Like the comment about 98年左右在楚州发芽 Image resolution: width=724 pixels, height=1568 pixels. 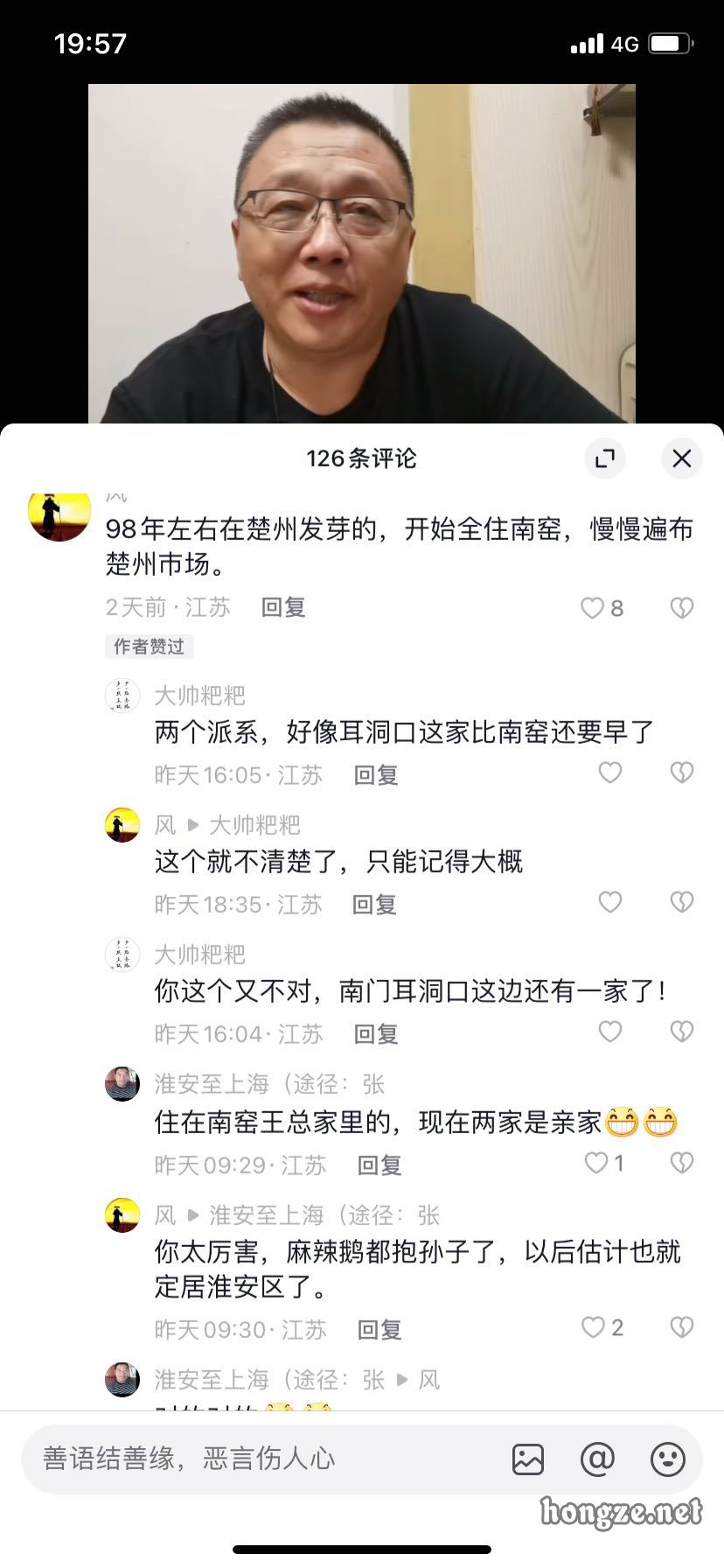(x=593, y=608)
